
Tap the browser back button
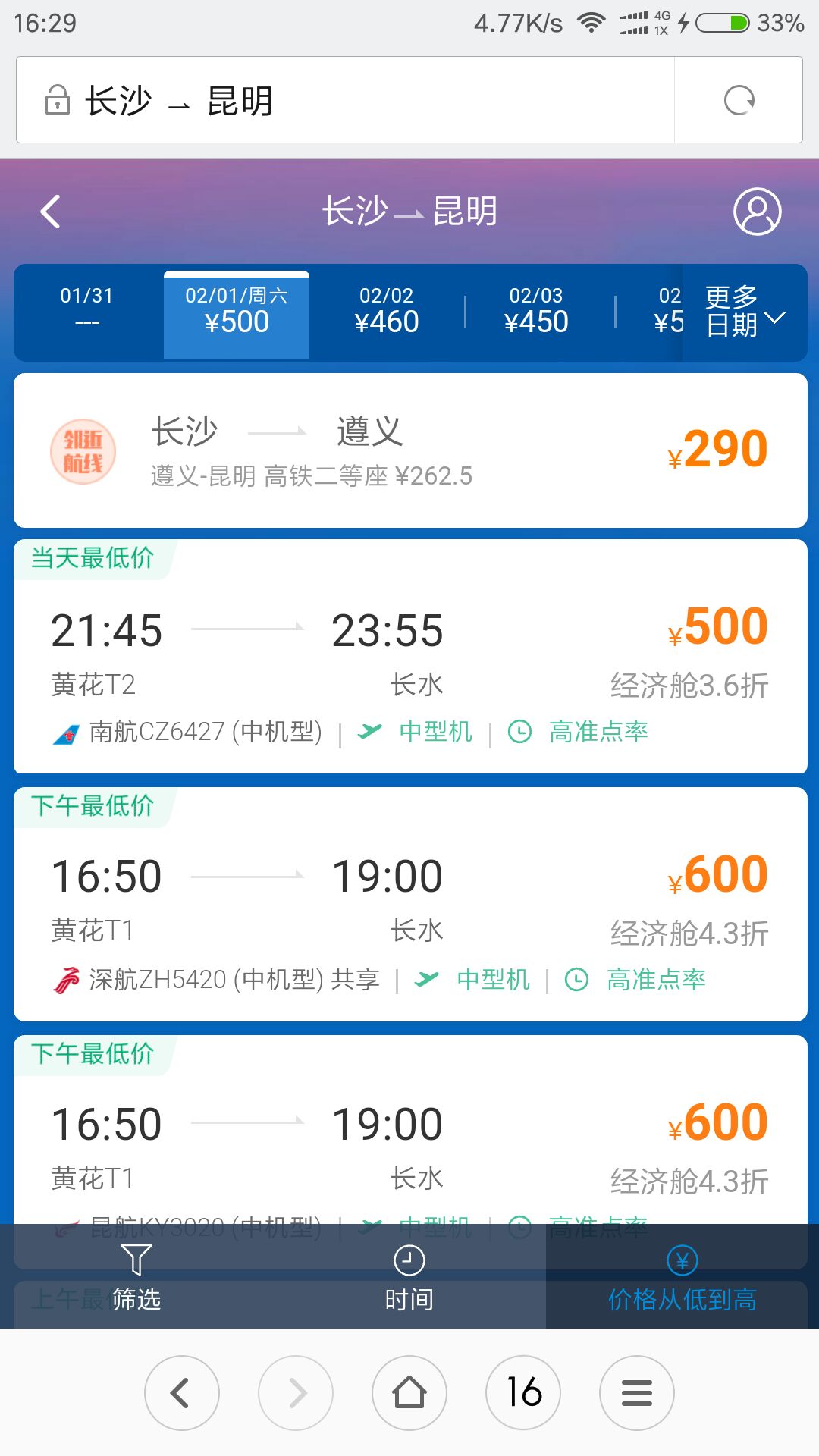point(182,1393)
